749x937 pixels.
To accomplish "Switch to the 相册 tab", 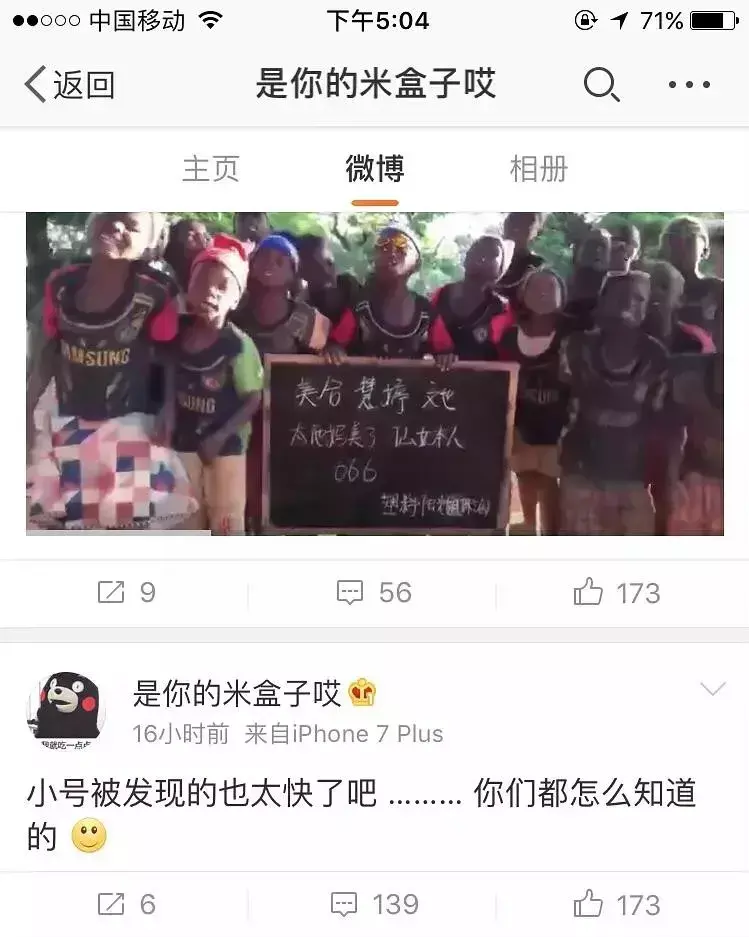I will tap(538, 169).
